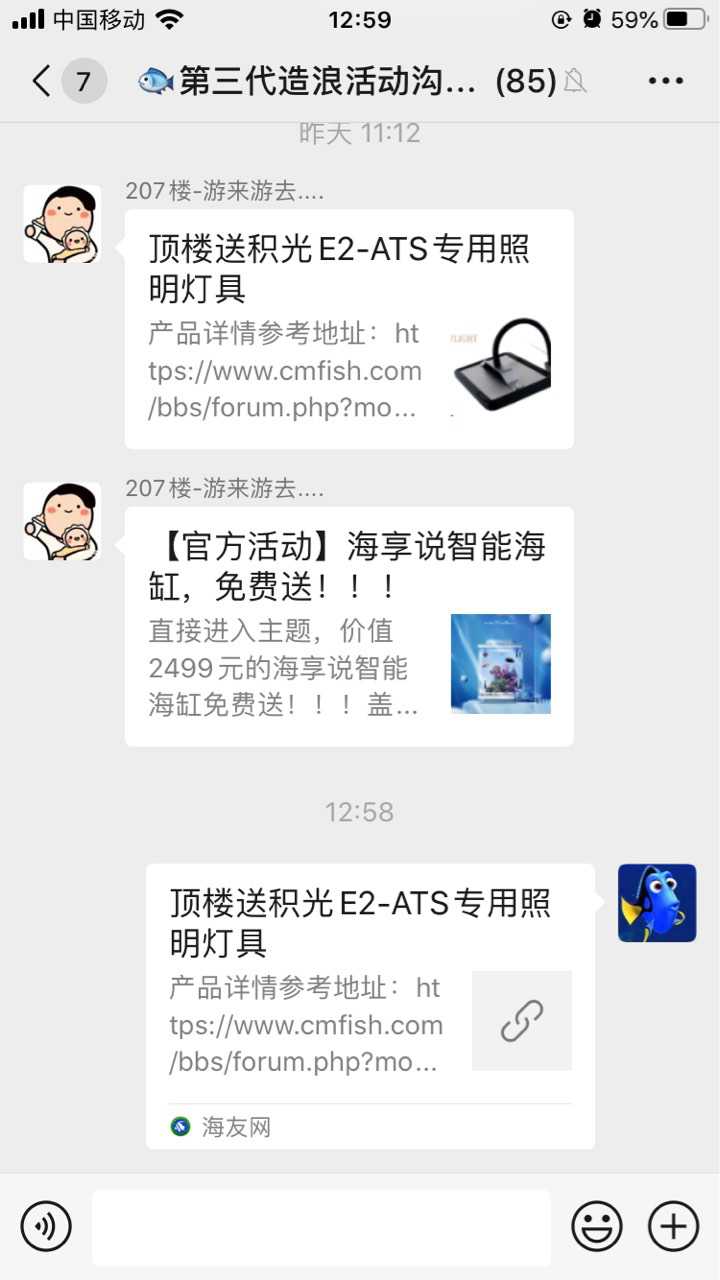View the blue fish avatar's profile
The width and height of the screenshot is (720, 1280).
click(657, 903)
